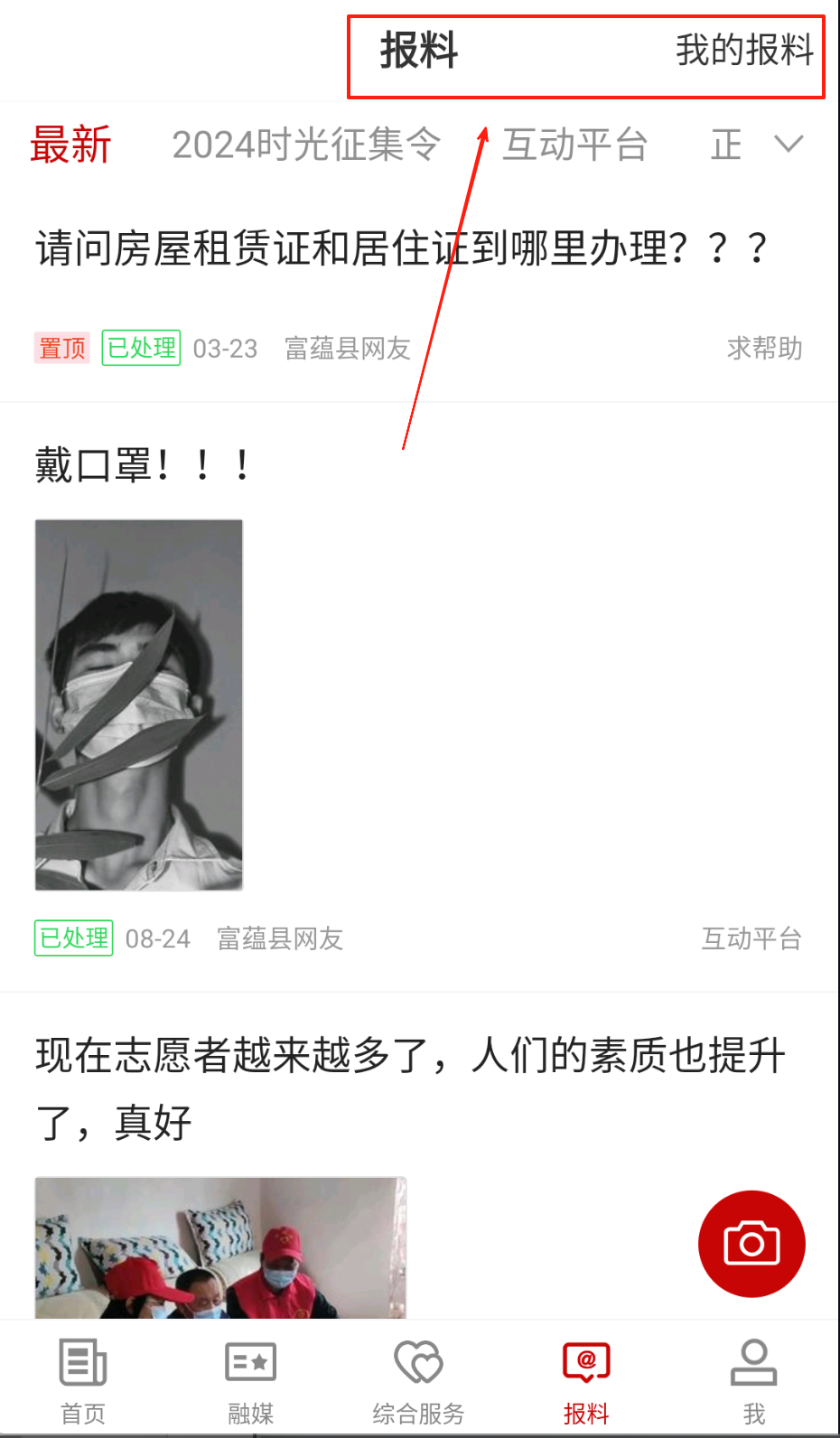Switch to the 最新 tab
The width and height of the screenshot is (840, 1438).
pyautogui.click(x=70, y=145)
